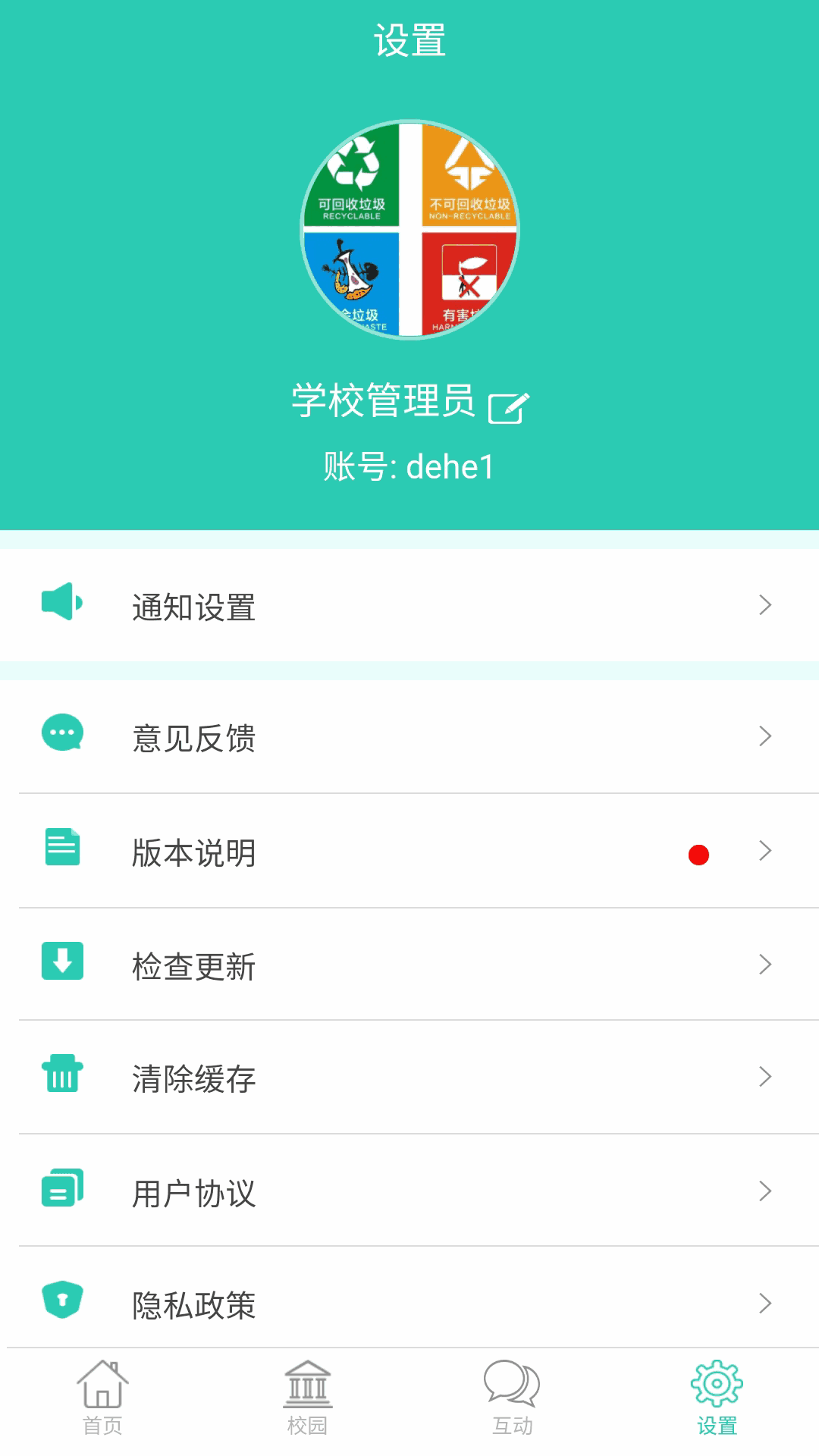This screenshot has width=819, height=1456.
Task: Select 检查更新 to check for updates
Action: [409, 965]
